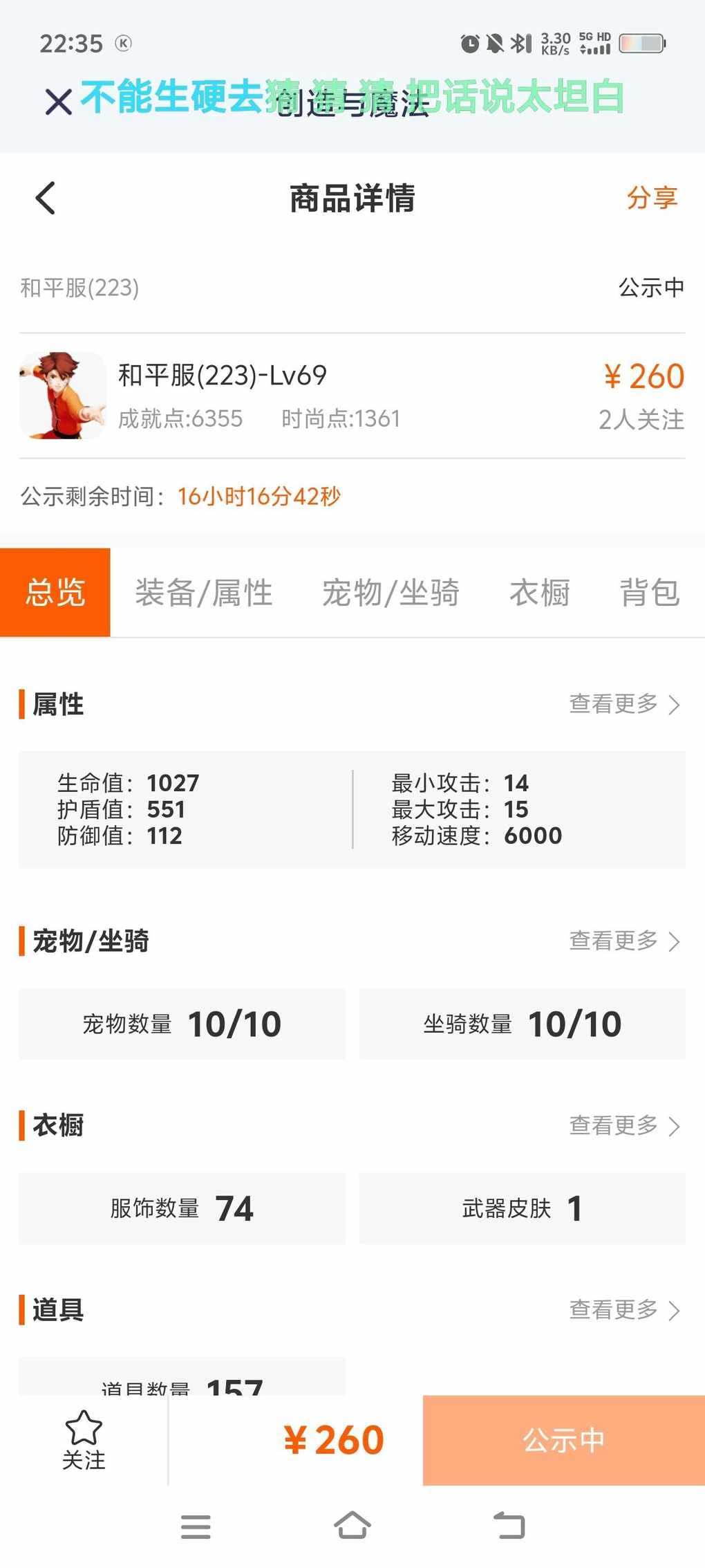Open recent apps from the navigation bar

(196, 1526)
